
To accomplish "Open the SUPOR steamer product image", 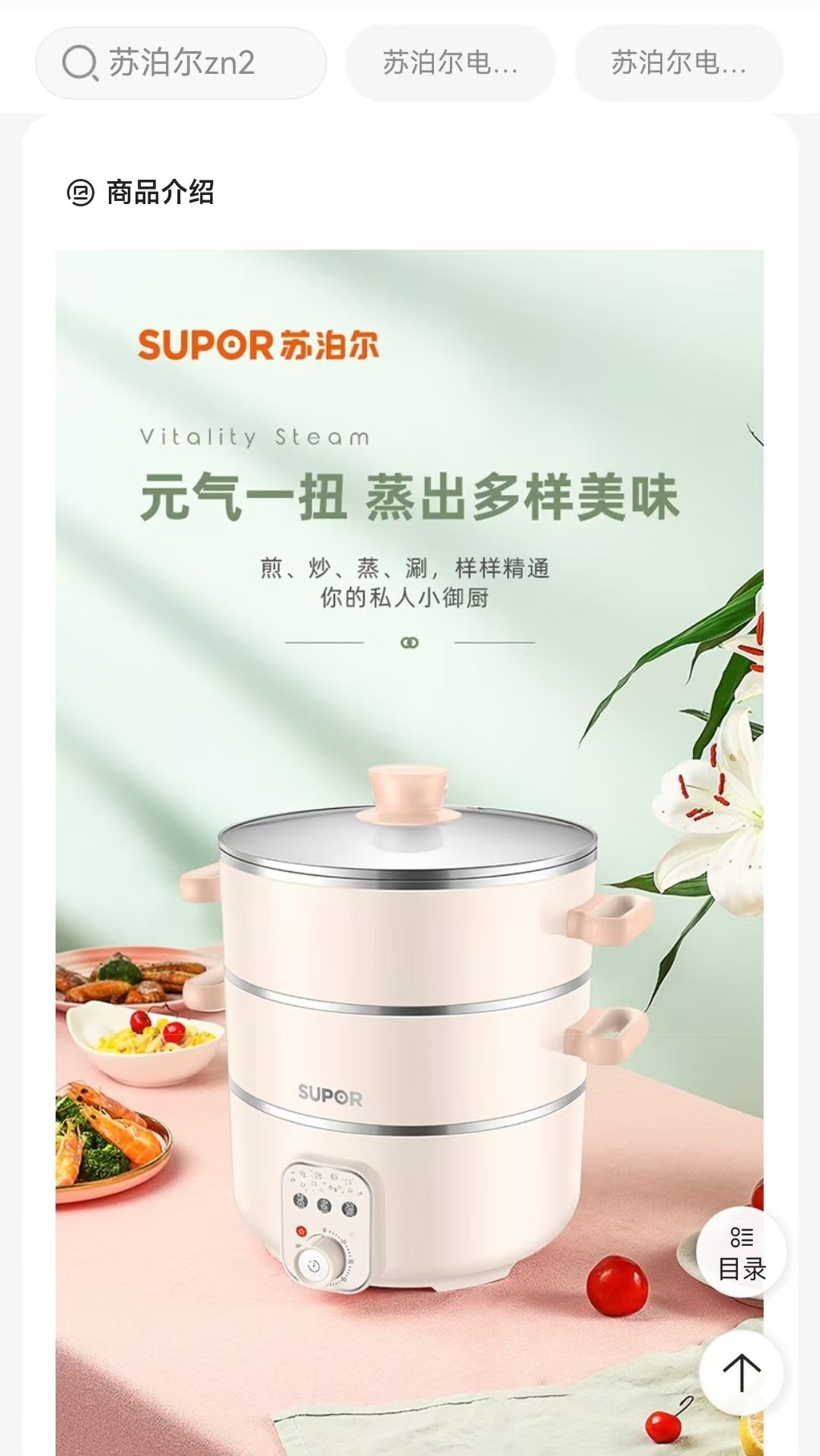I will click(x=409, y=838).
